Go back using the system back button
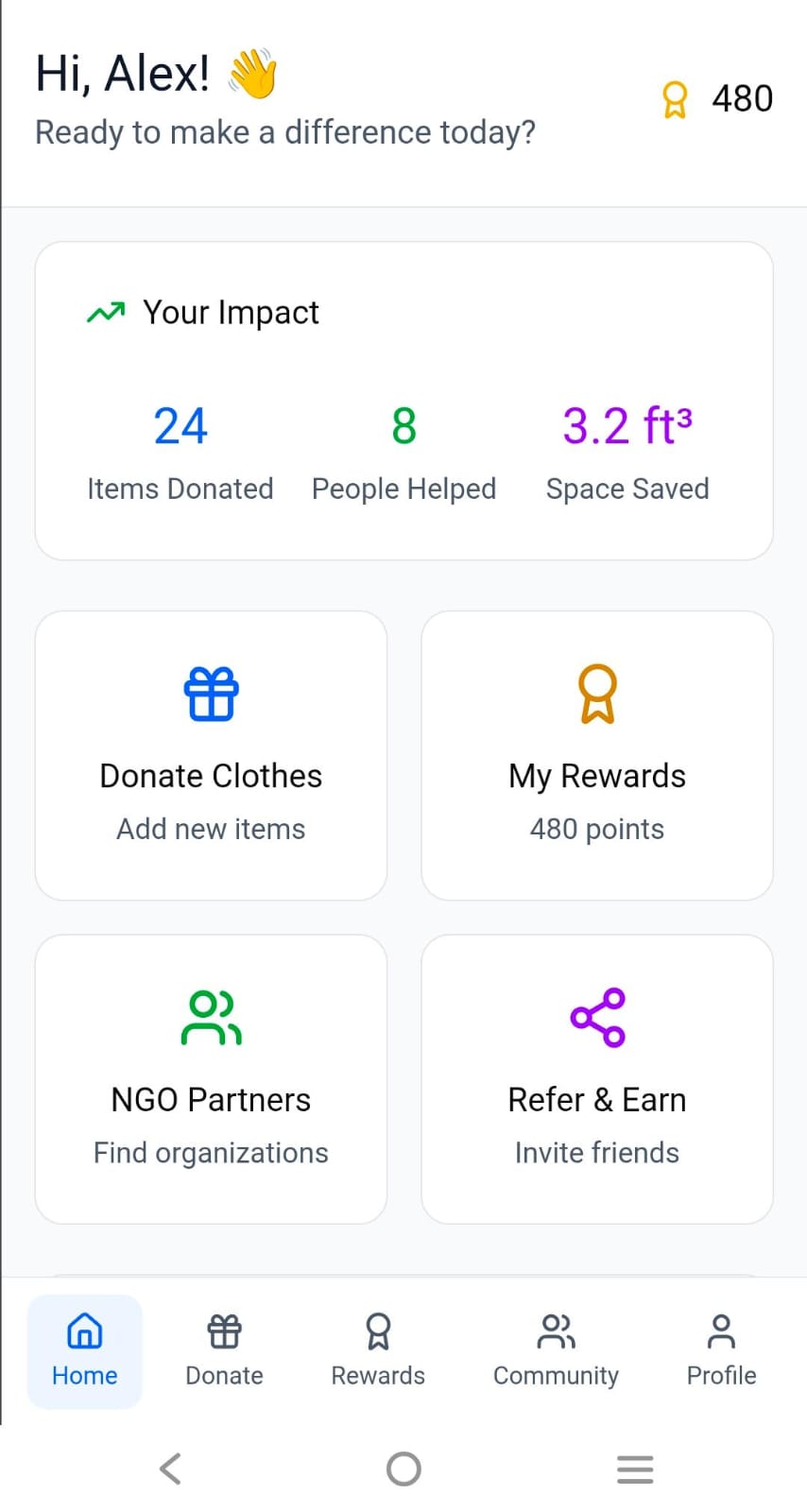The image size is (807, 1512). click(171, 1469)
